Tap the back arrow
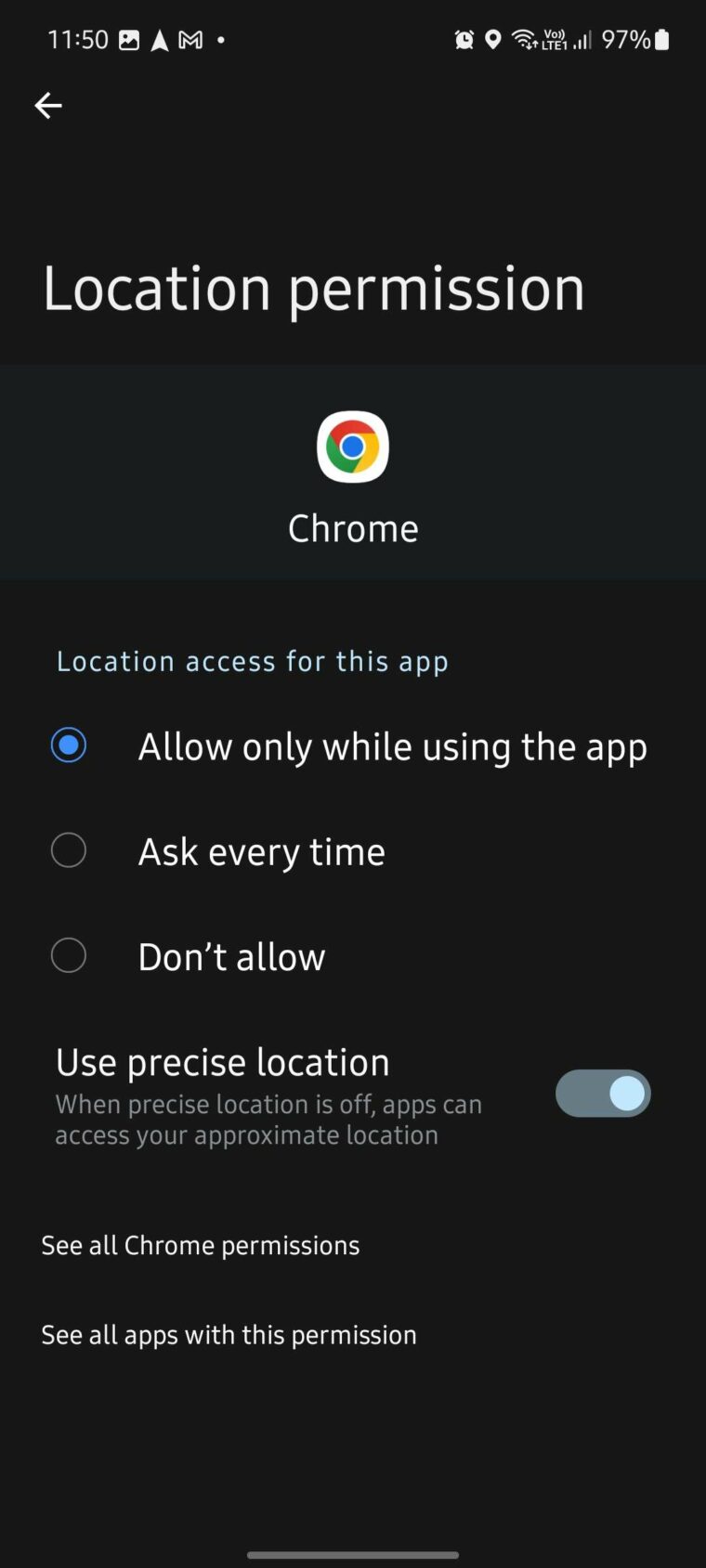This screenshot has width=706, height=1568. (x=48, y=105)
